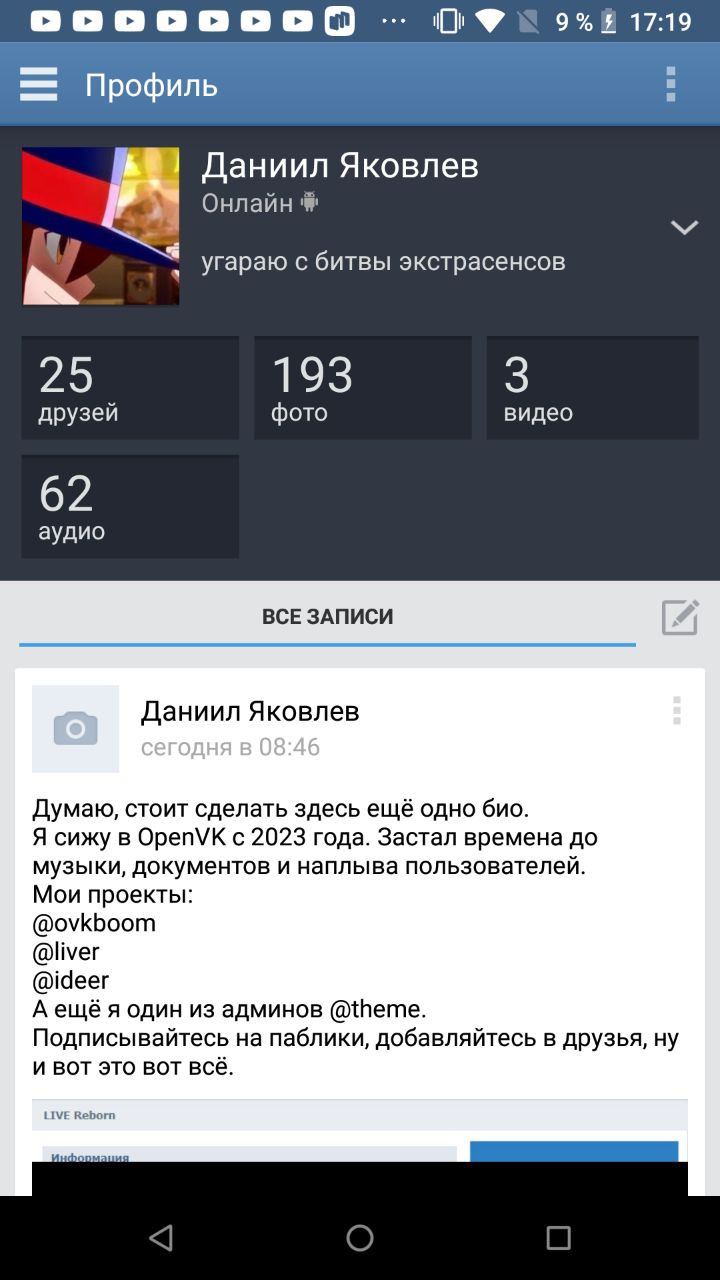
Task: Select the ВСЕ ЗАПИСИ tab
Action: (x=327, y=617)
